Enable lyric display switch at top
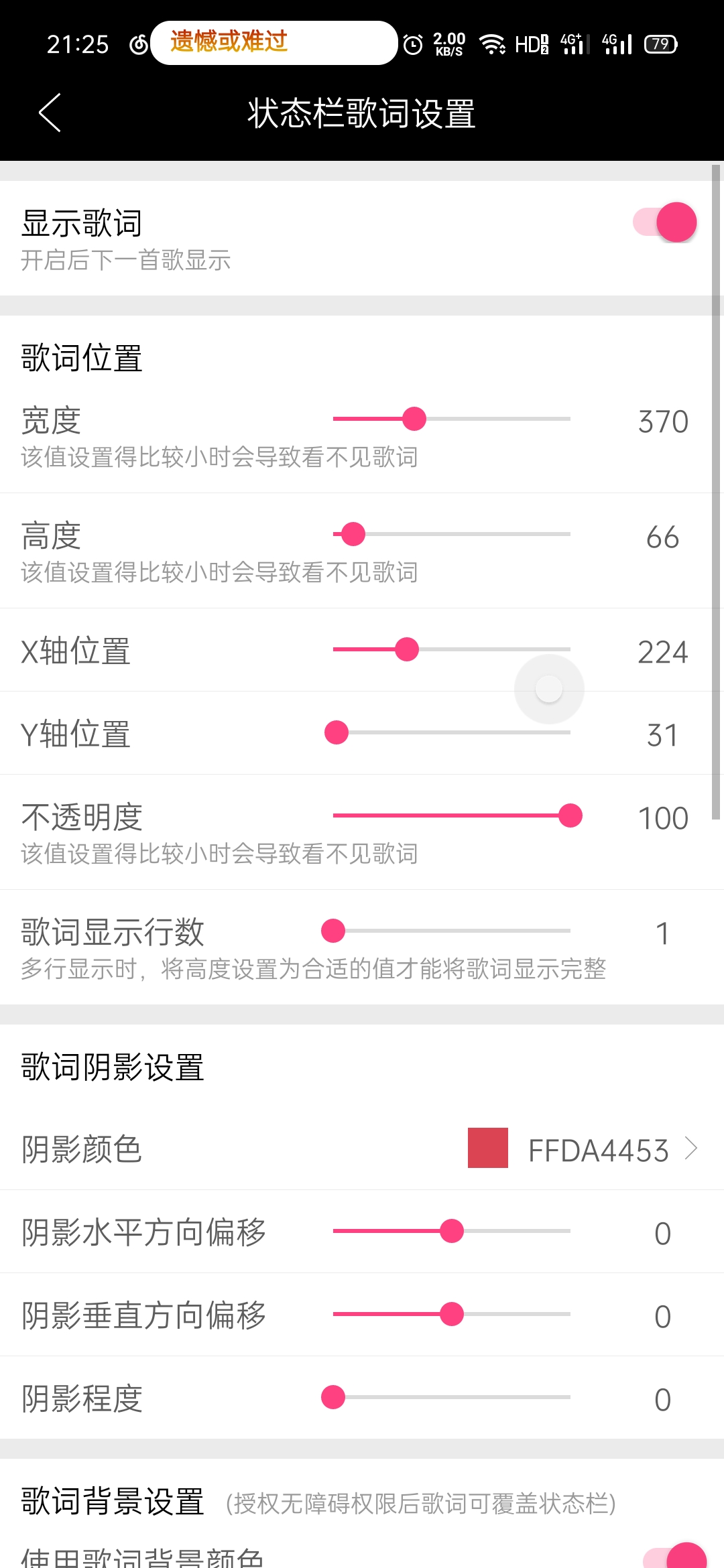This screenshot has height=1568, width=724. click(664, 222)
